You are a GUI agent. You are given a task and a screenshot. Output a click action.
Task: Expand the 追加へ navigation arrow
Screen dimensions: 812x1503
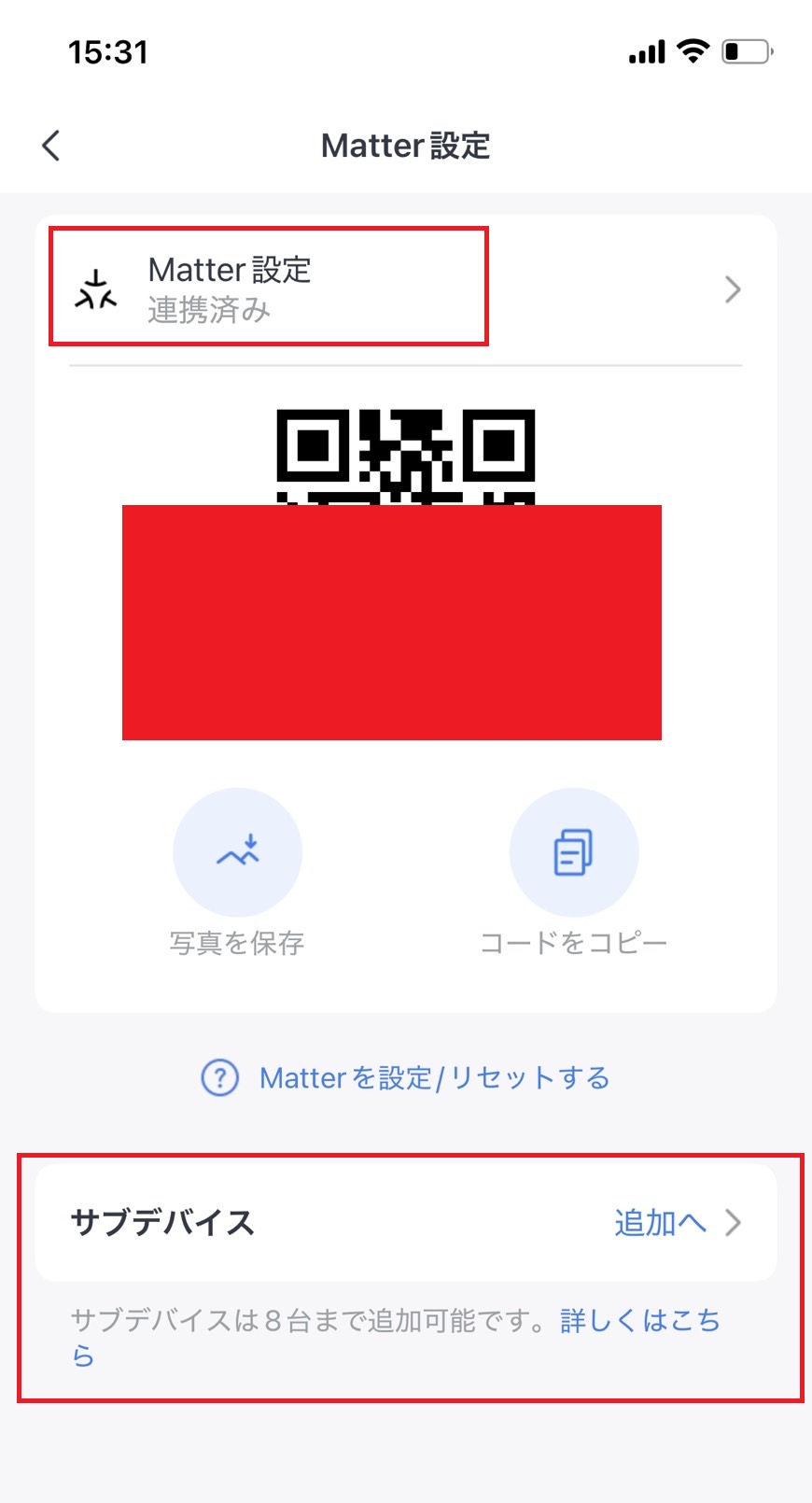(x=734, y=1222)
